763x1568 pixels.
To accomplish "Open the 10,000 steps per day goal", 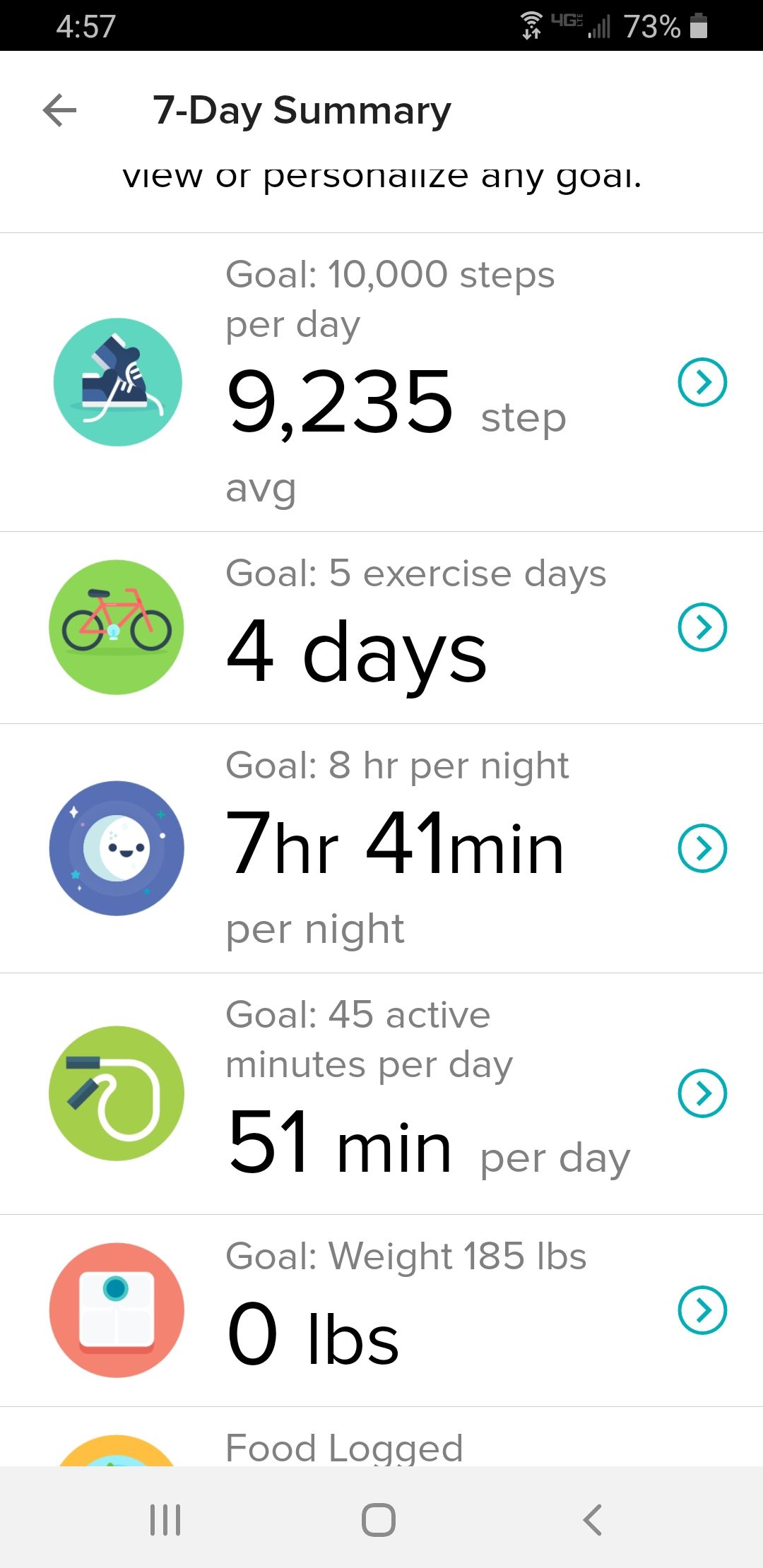I will [702, 382].
